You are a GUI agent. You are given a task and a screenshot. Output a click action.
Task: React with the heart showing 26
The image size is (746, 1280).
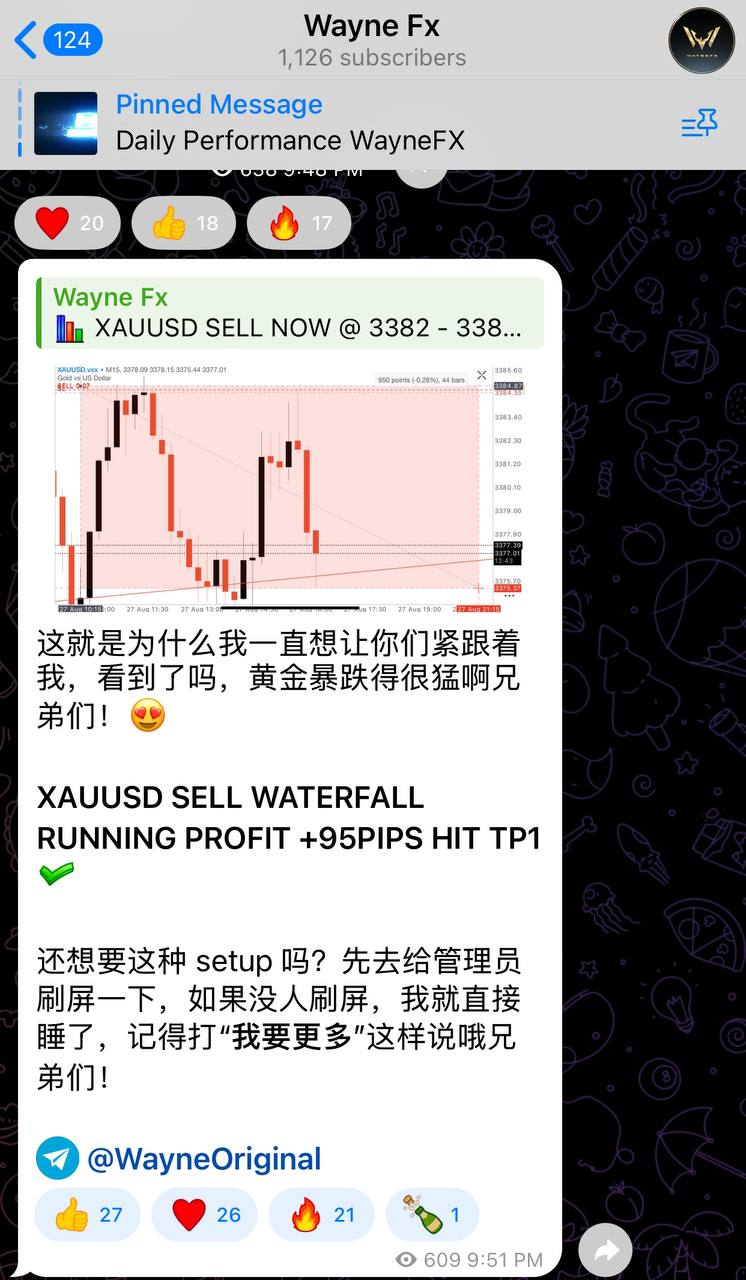click(205, 1215)
